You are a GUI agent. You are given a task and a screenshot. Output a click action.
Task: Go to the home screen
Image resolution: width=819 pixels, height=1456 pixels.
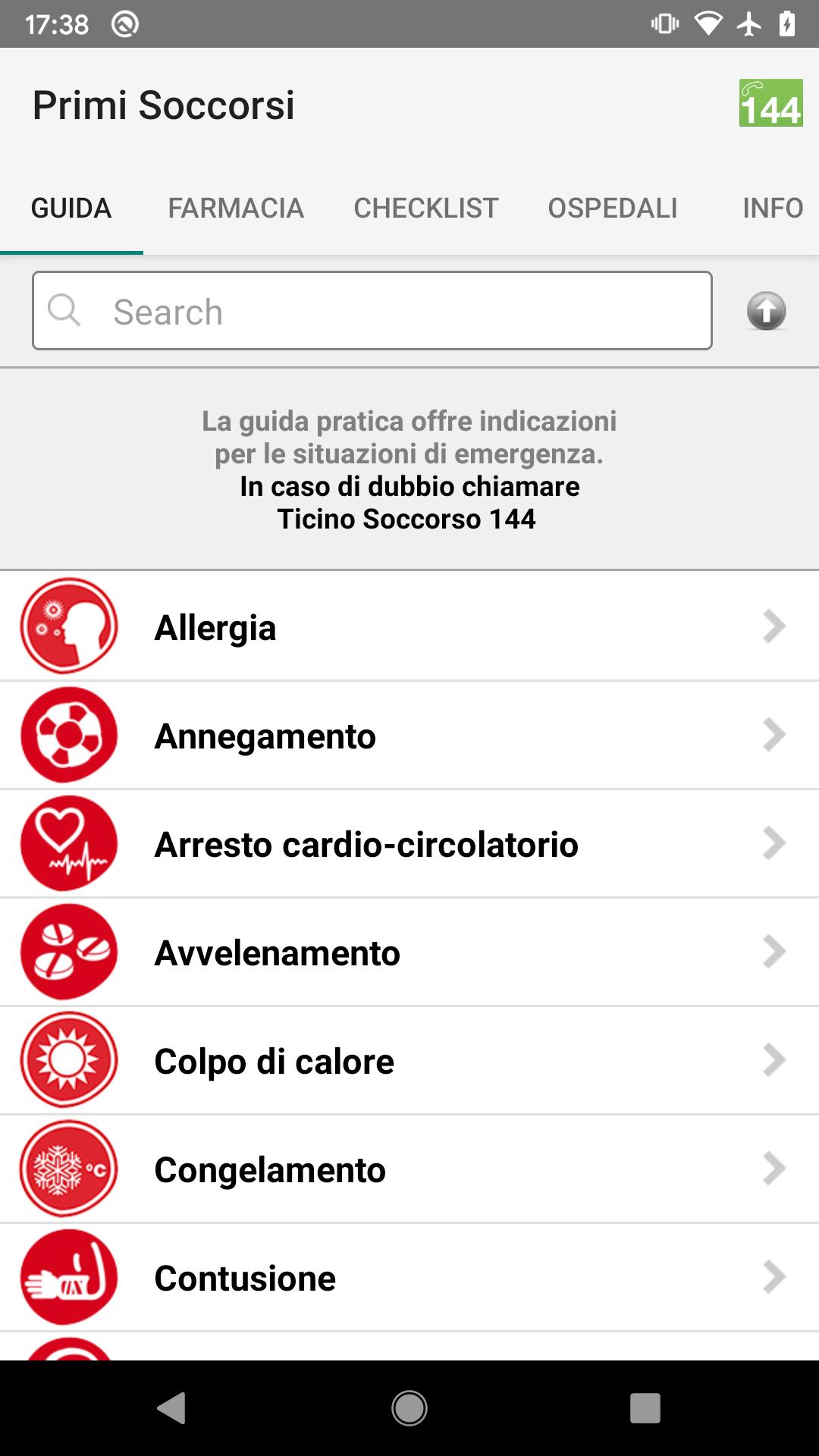409,1408
